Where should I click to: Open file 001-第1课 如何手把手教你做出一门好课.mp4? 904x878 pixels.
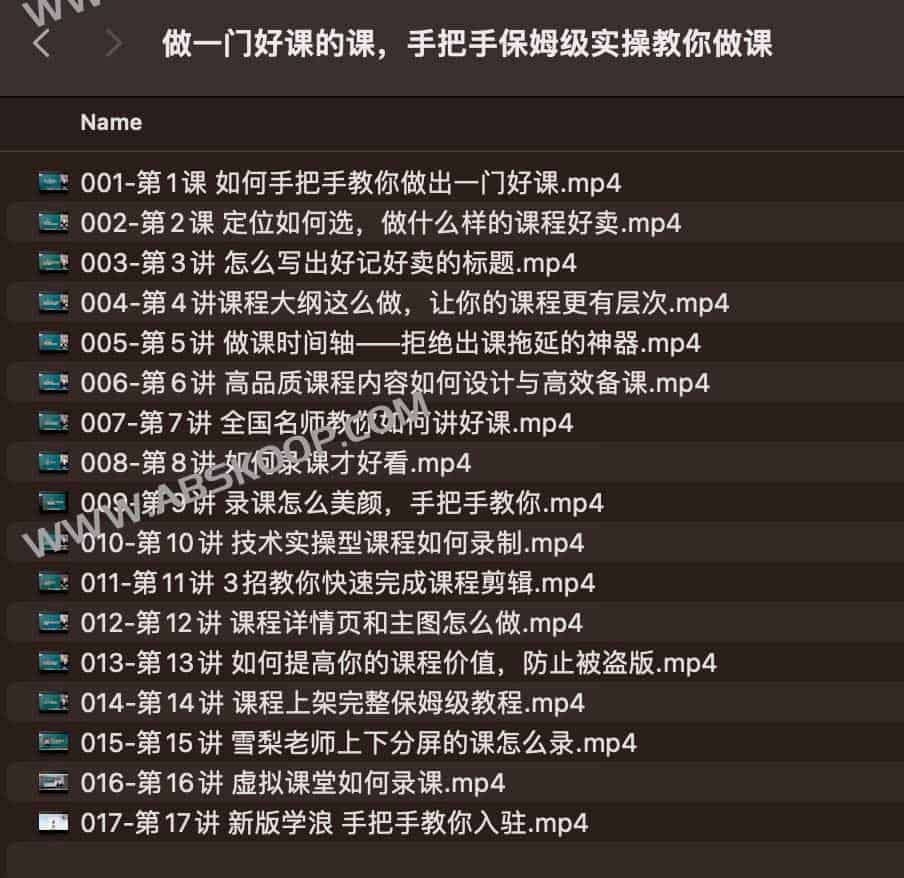tap(350, 182)
